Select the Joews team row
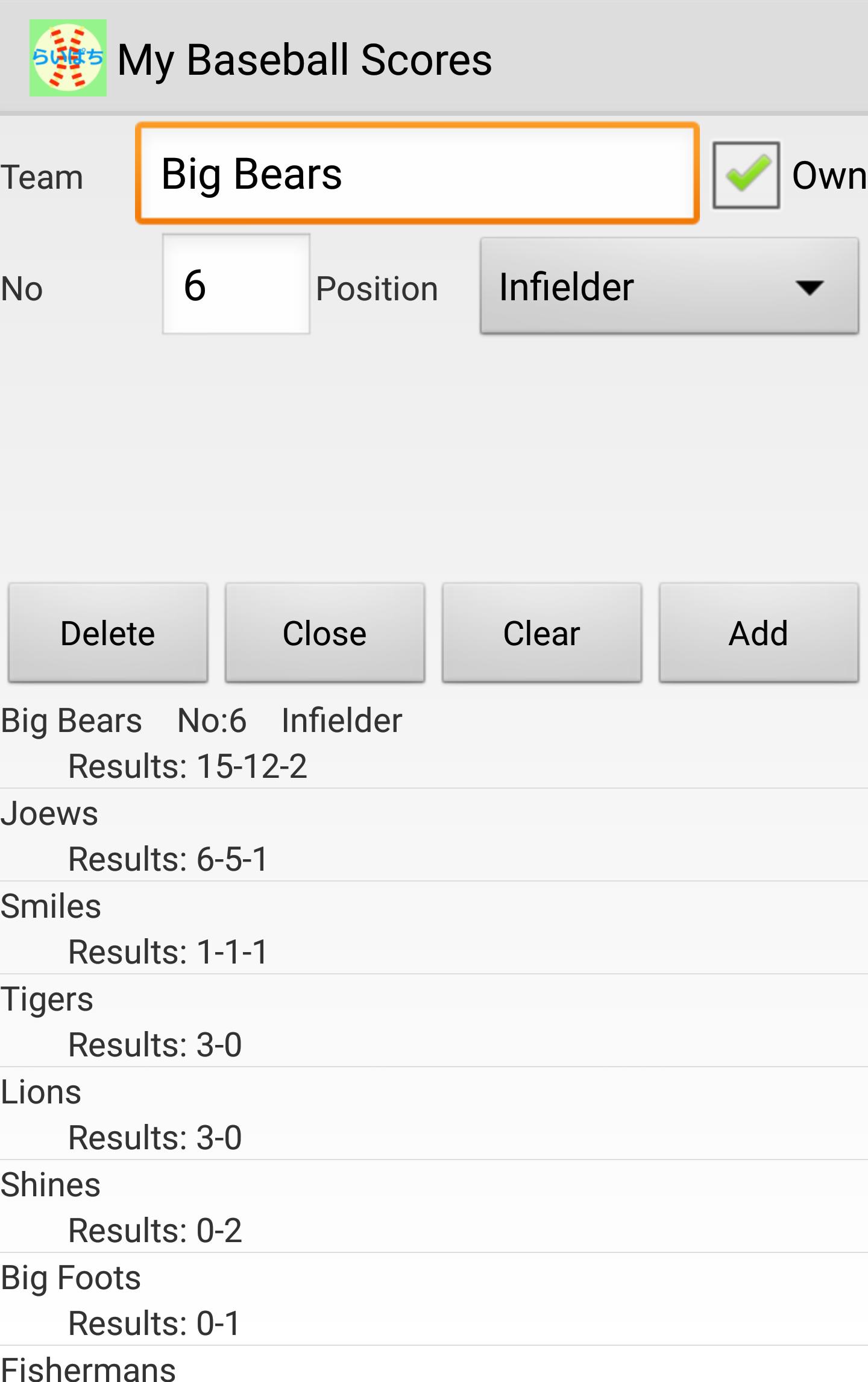The image size is (868, 1382). click(434, 836)
